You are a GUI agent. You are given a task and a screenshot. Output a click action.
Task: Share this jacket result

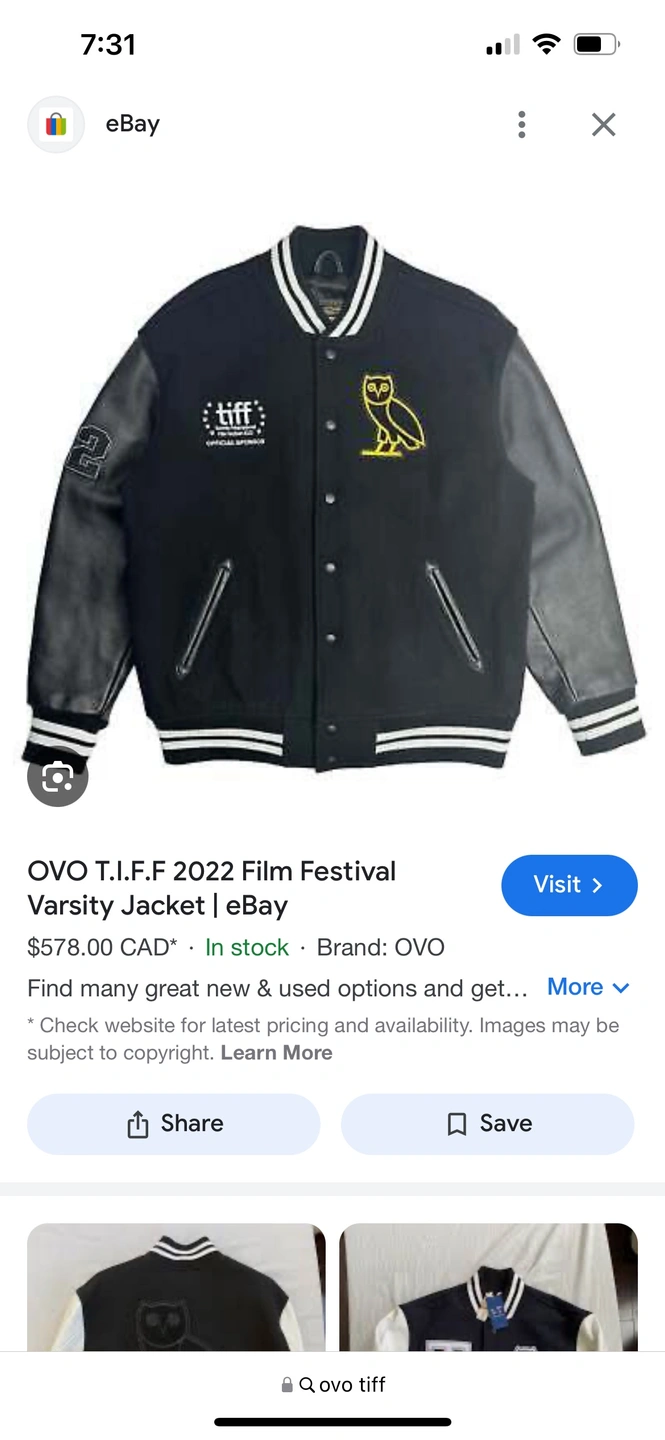point(174,1124)
